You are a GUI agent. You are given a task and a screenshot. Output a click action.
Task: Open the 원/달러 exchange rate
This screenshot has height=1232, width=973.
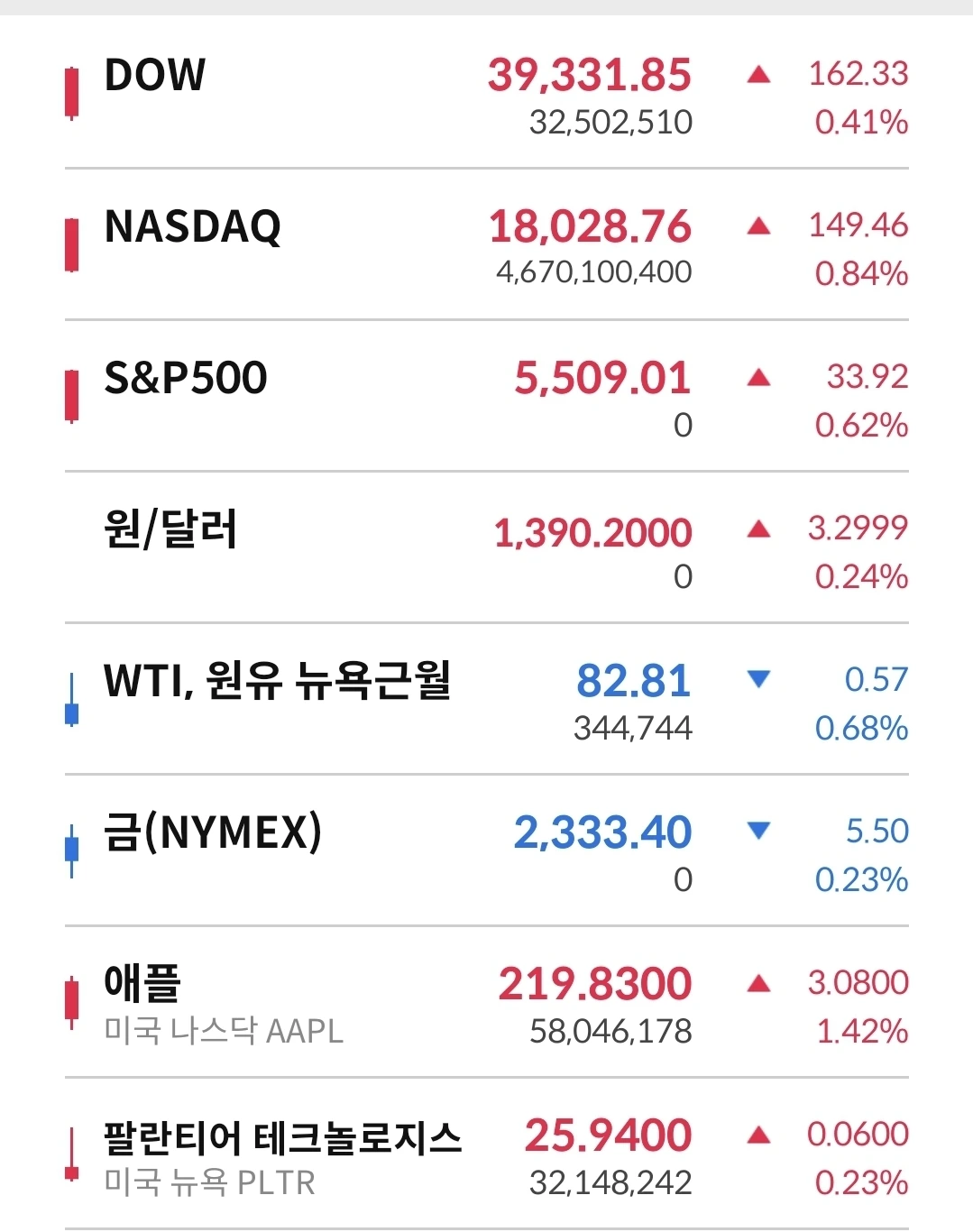170,529
